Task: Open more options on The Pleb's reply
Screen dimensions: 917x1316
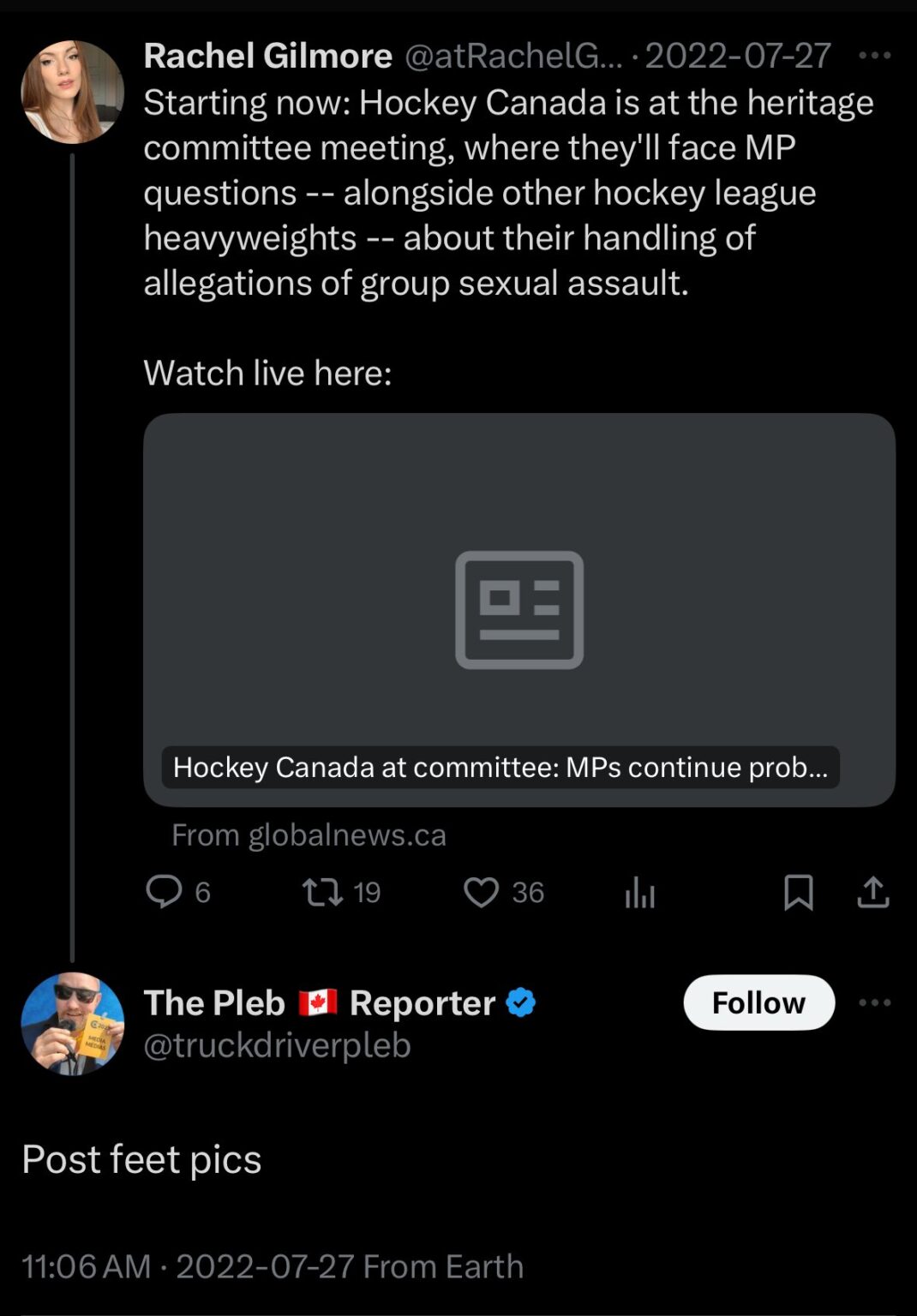Action: (875, 1002)
